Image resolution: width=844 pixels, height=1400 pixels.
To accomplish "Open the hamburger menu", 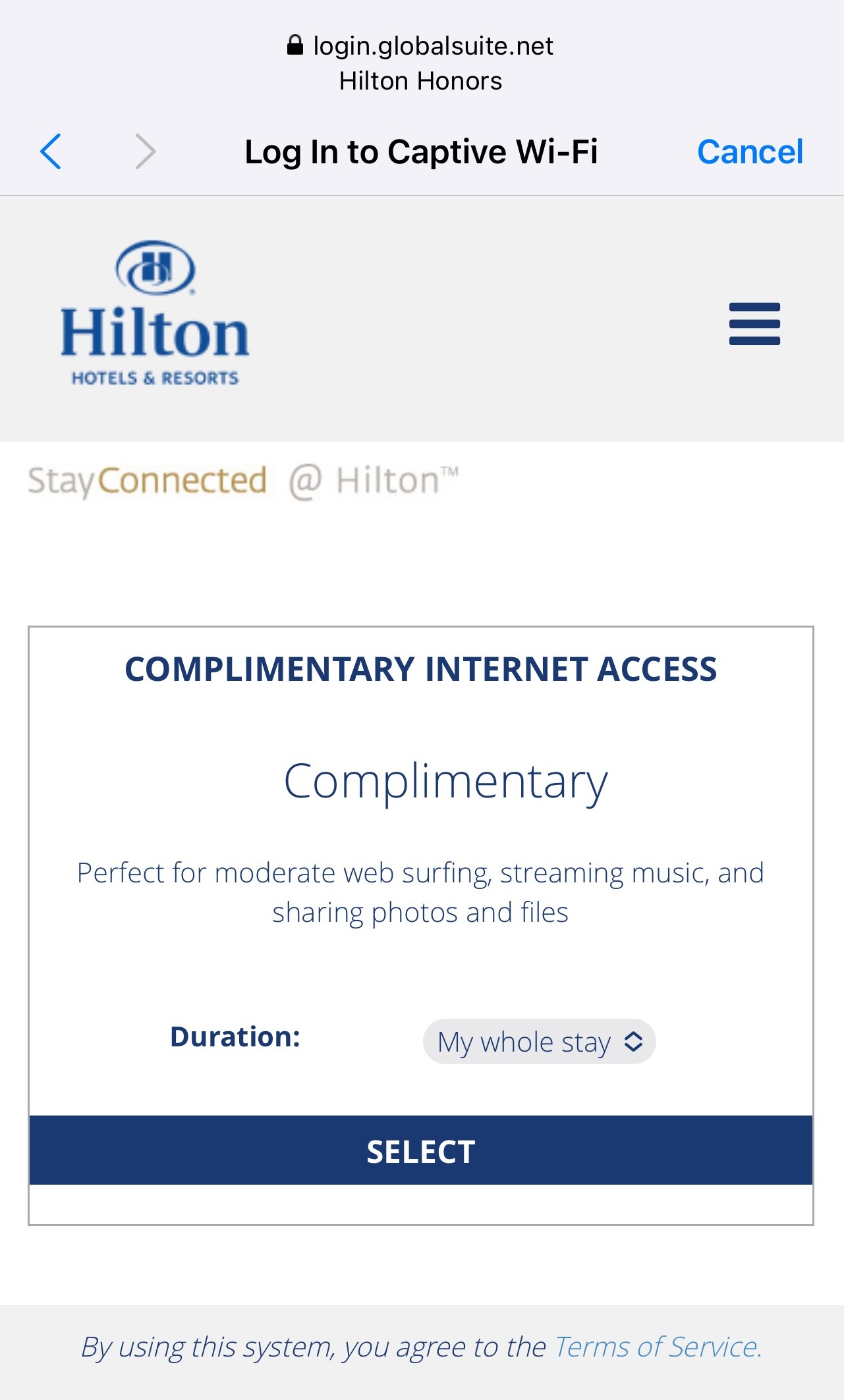I will 754,324.
